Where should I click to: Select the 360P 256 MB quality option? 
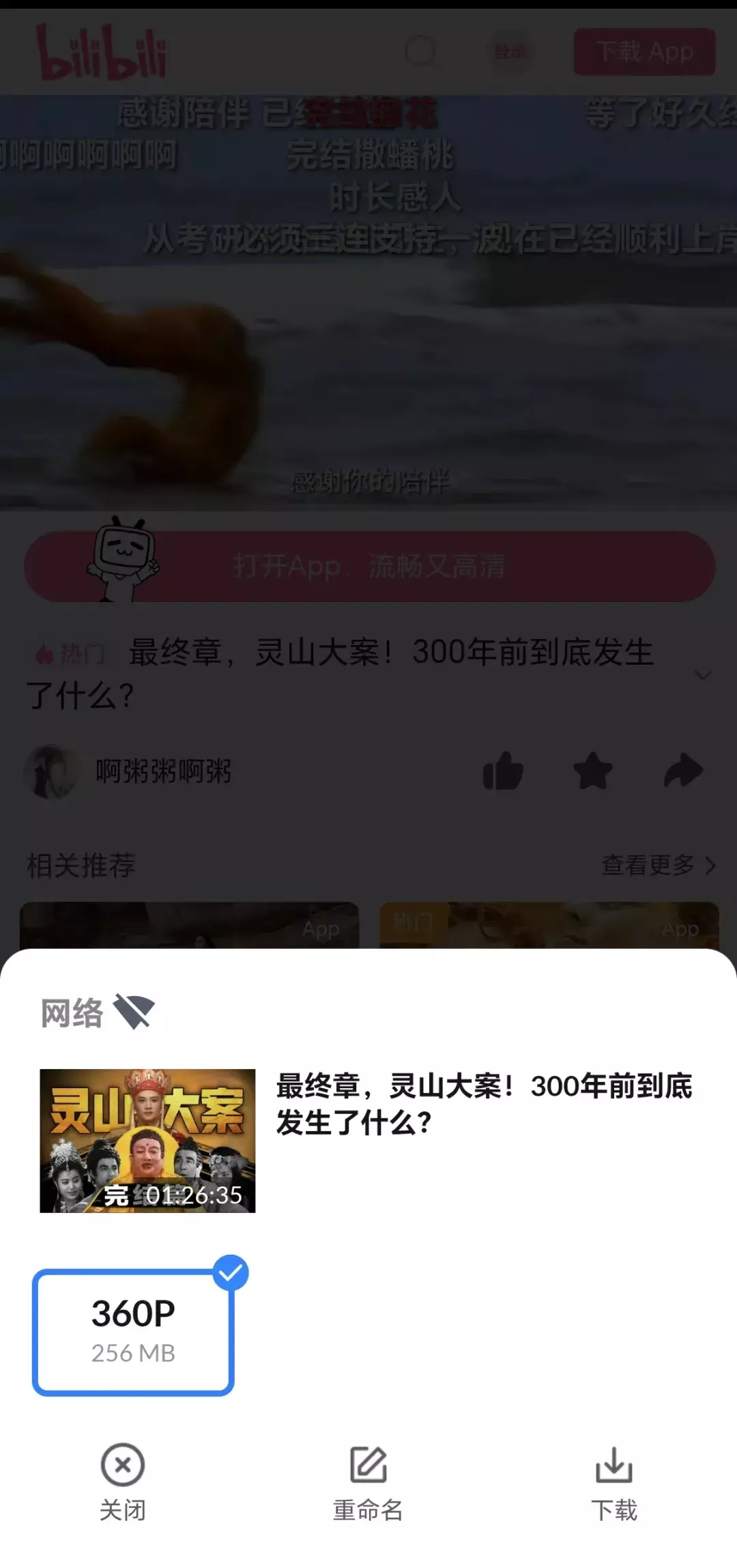coord(133,1331)
